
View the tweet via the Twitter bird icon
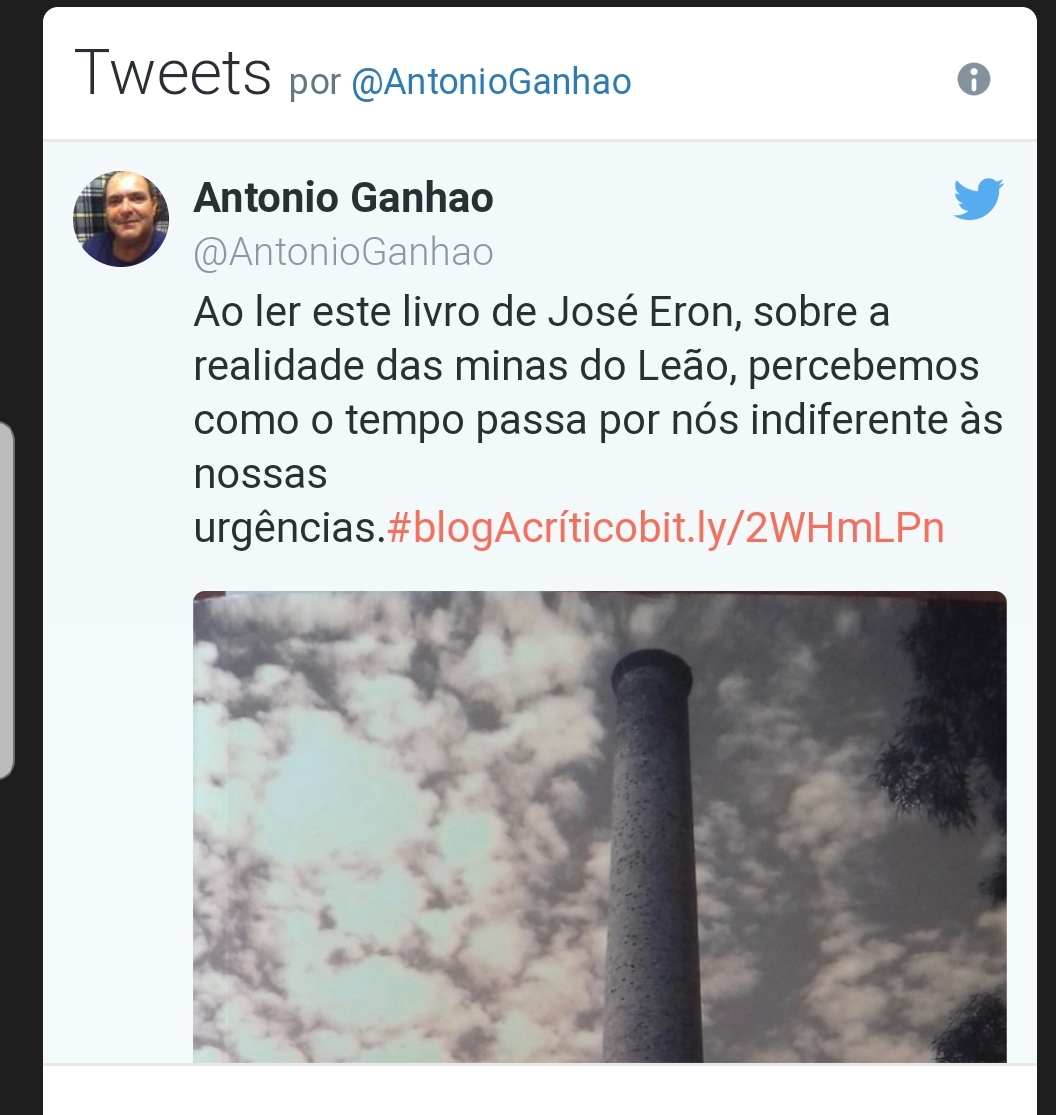[978, 198]
